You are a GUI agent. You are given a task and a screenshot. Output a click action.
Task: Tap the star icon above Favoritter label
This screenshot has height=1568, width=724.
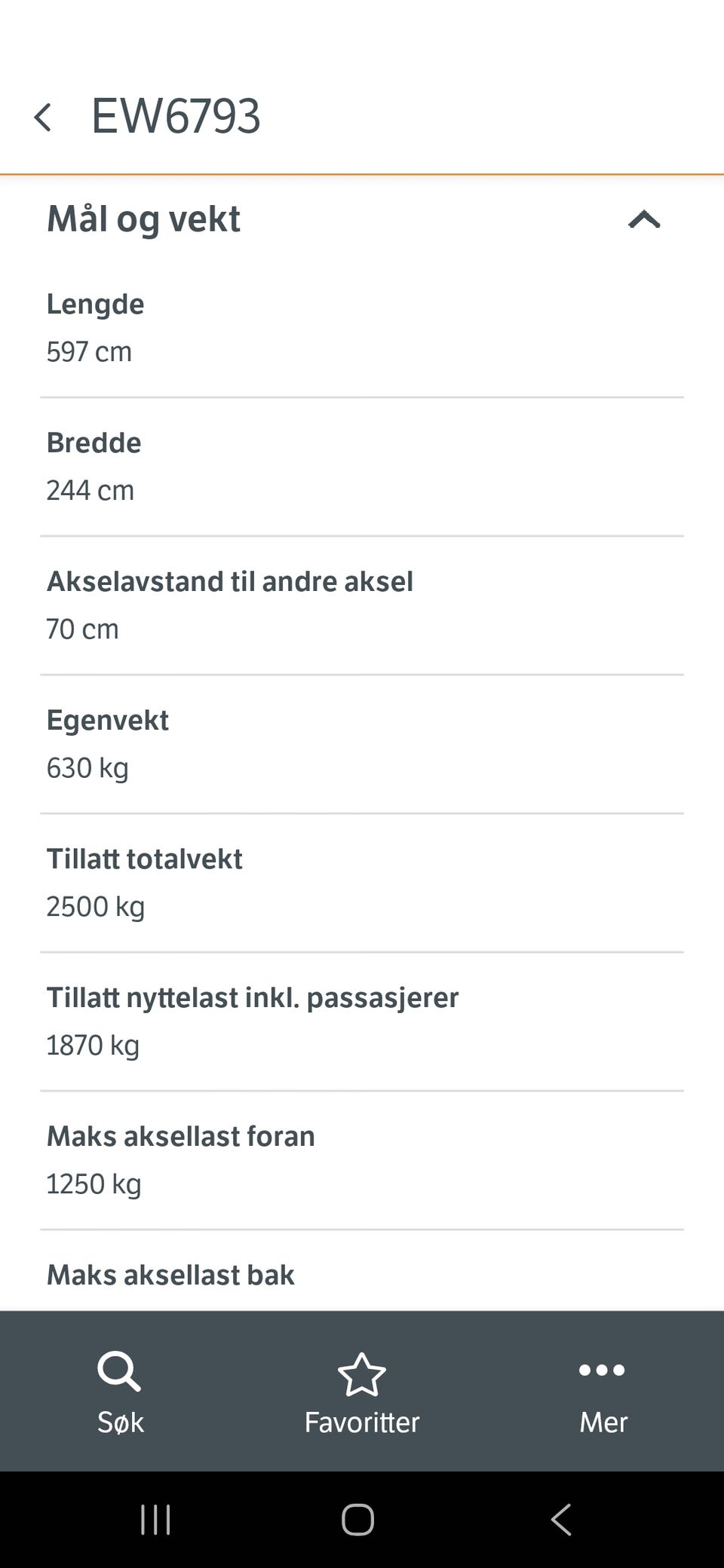point(362,1374)
